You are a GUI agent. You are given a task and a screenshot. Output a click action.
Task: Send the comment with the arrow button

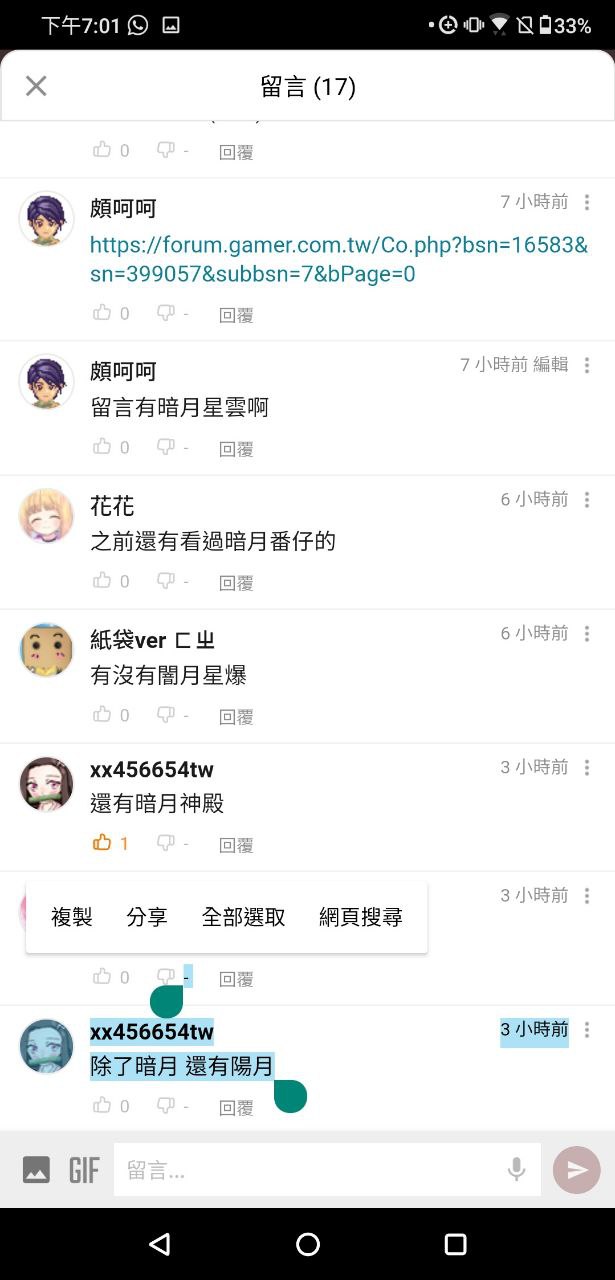(577, 1170)
